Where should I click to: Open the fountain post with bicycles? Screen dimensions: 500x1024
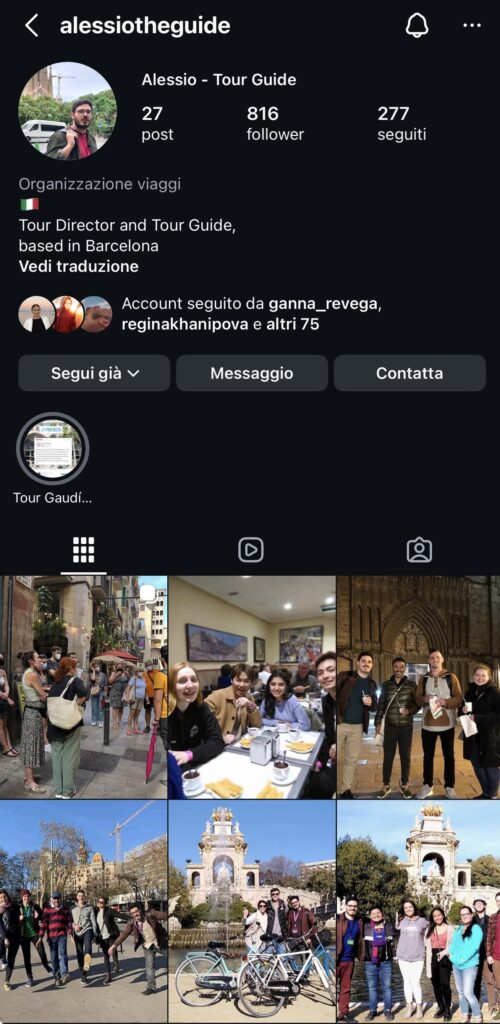252,912
